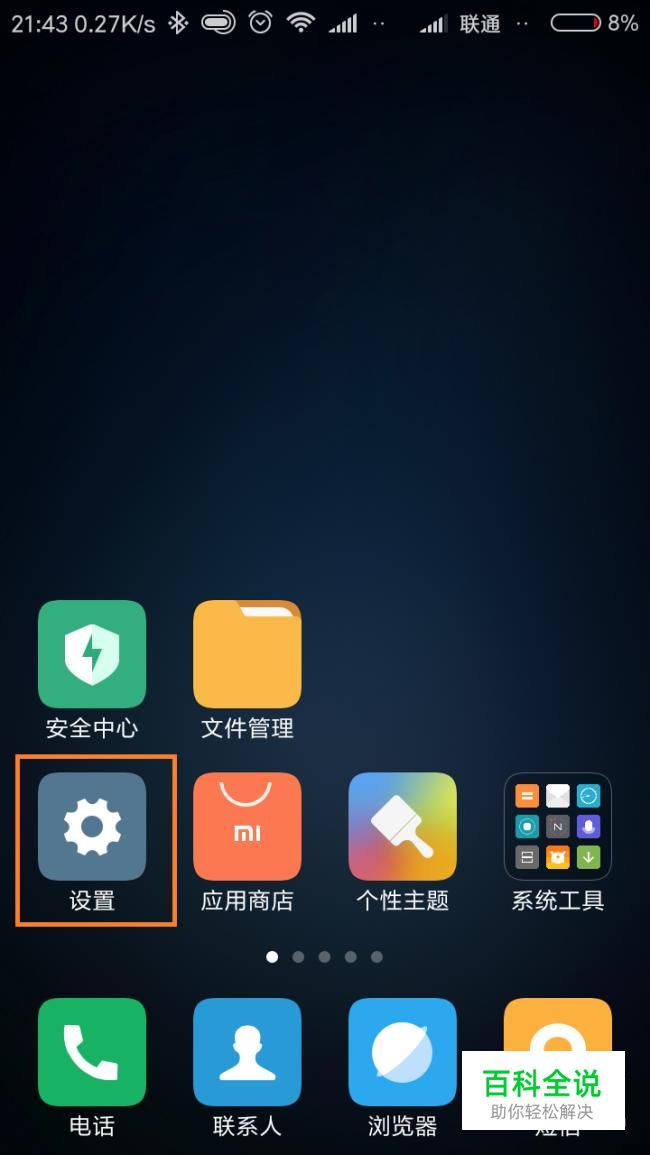This screenshot has width=650, height=1155.
Task: Open the 电话 phone dialer
Action: 92,1051
